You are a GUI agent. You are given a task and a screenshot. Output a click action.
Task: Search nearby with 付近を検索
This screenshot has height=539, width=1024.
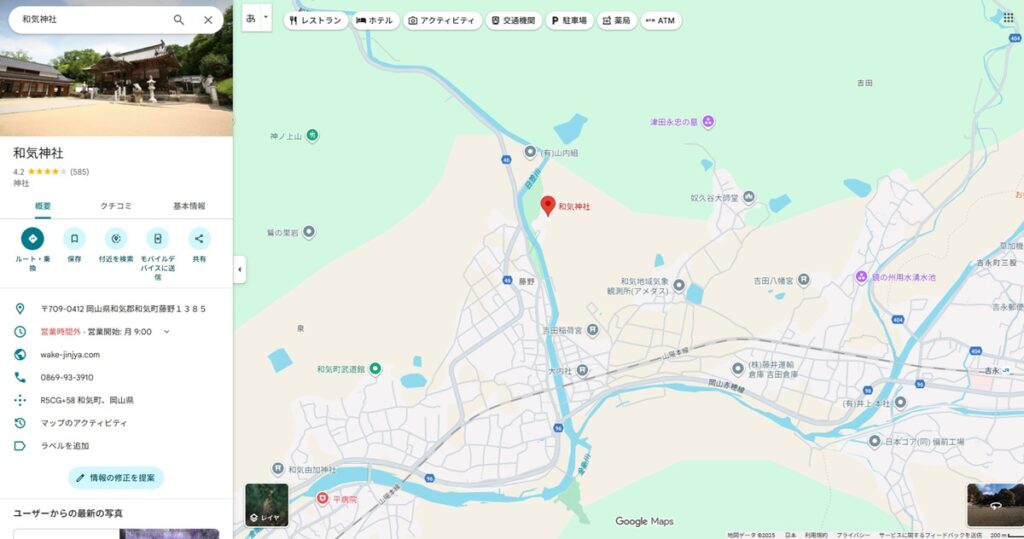point(116,239)
